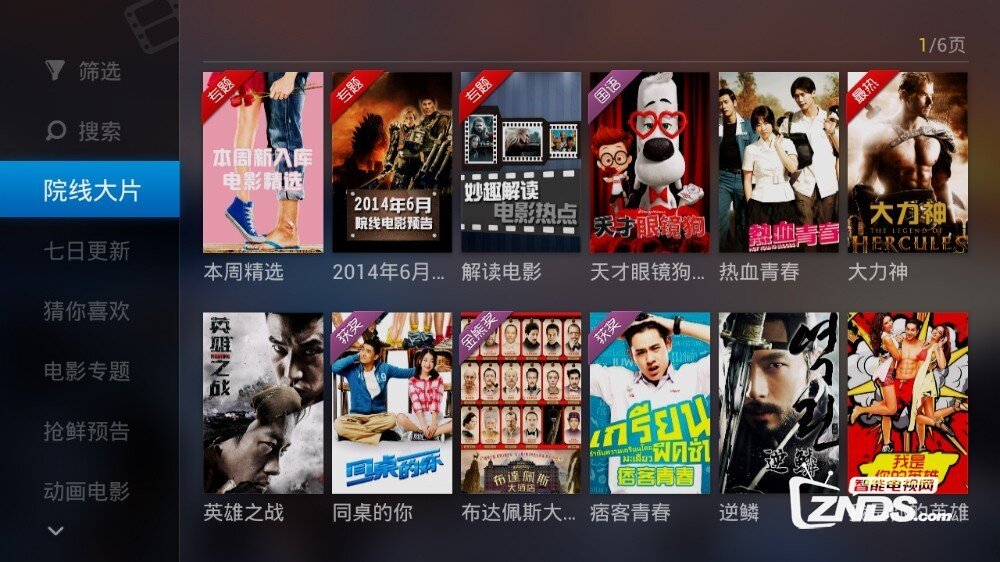Open 2014年6月 院线电影预告 tile
Viewport: 1000px width, 562px height.
392,162
